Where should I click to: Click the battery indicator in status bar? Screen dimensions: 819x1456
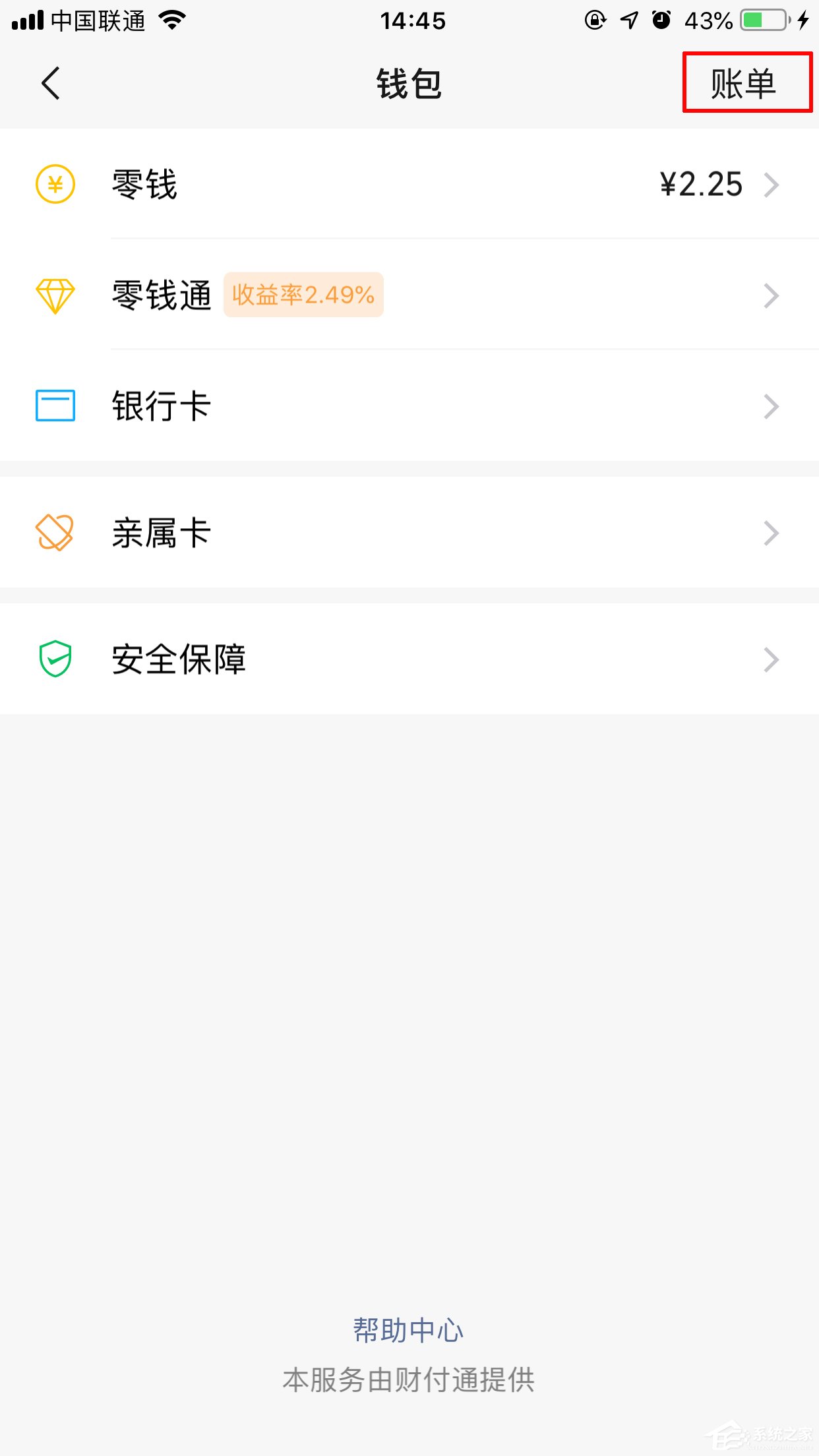(757, 20)
